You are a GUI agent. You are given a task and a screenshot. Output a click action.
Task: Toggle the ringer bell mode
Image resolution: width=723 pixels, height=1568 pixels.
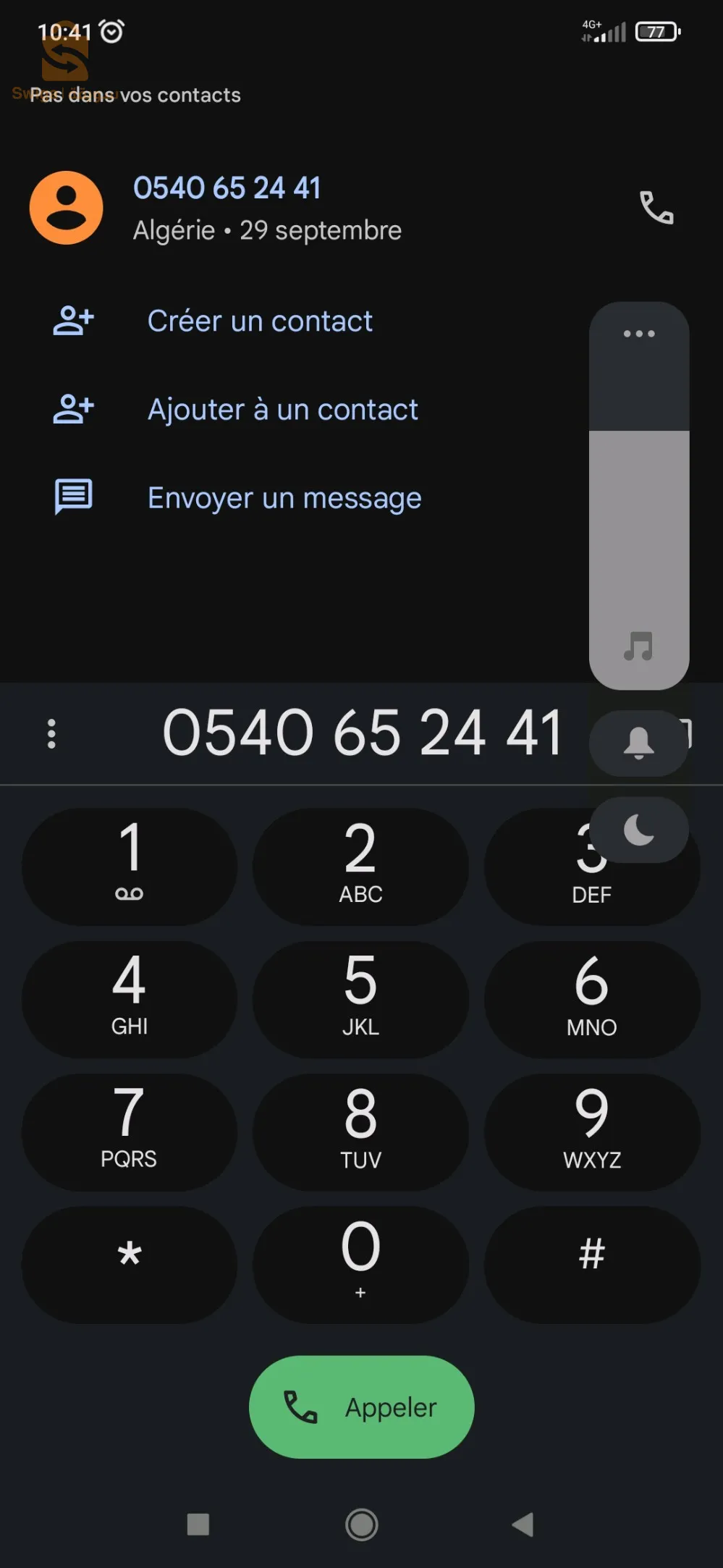coord(638,743)
